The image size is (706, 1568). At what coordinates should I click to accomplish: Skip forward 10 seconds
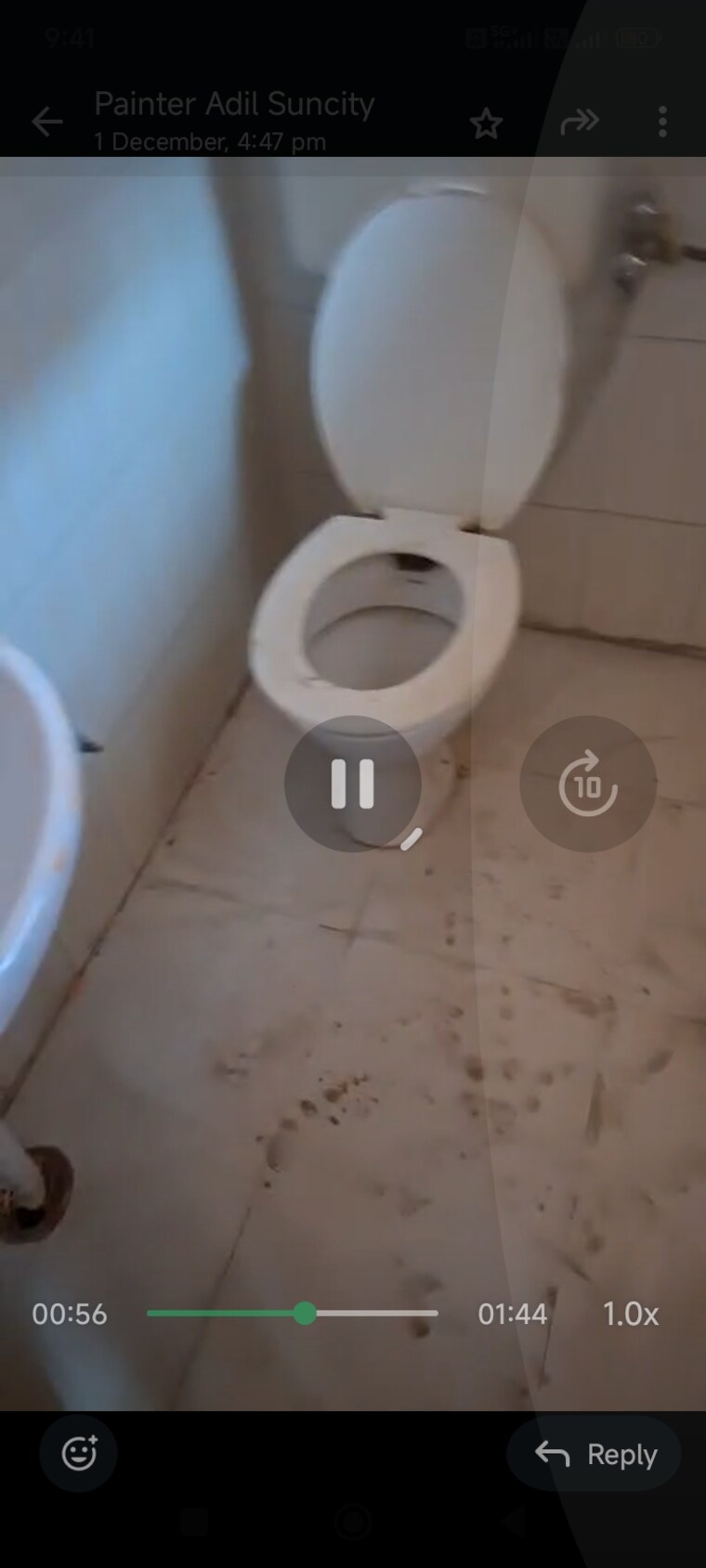tap(587, 784)
